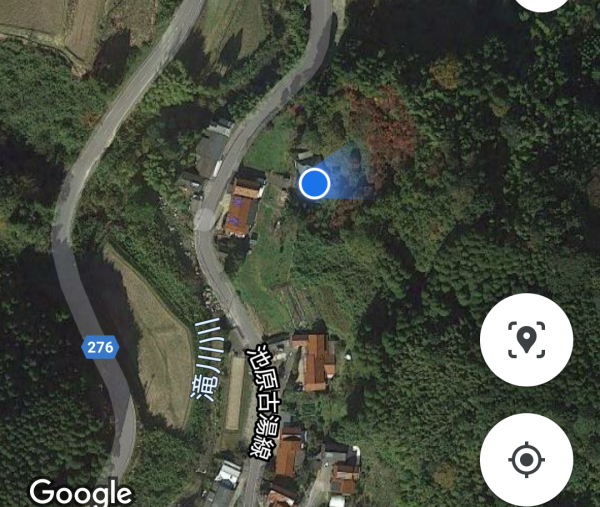Recenter map on my location

point(526,460)
